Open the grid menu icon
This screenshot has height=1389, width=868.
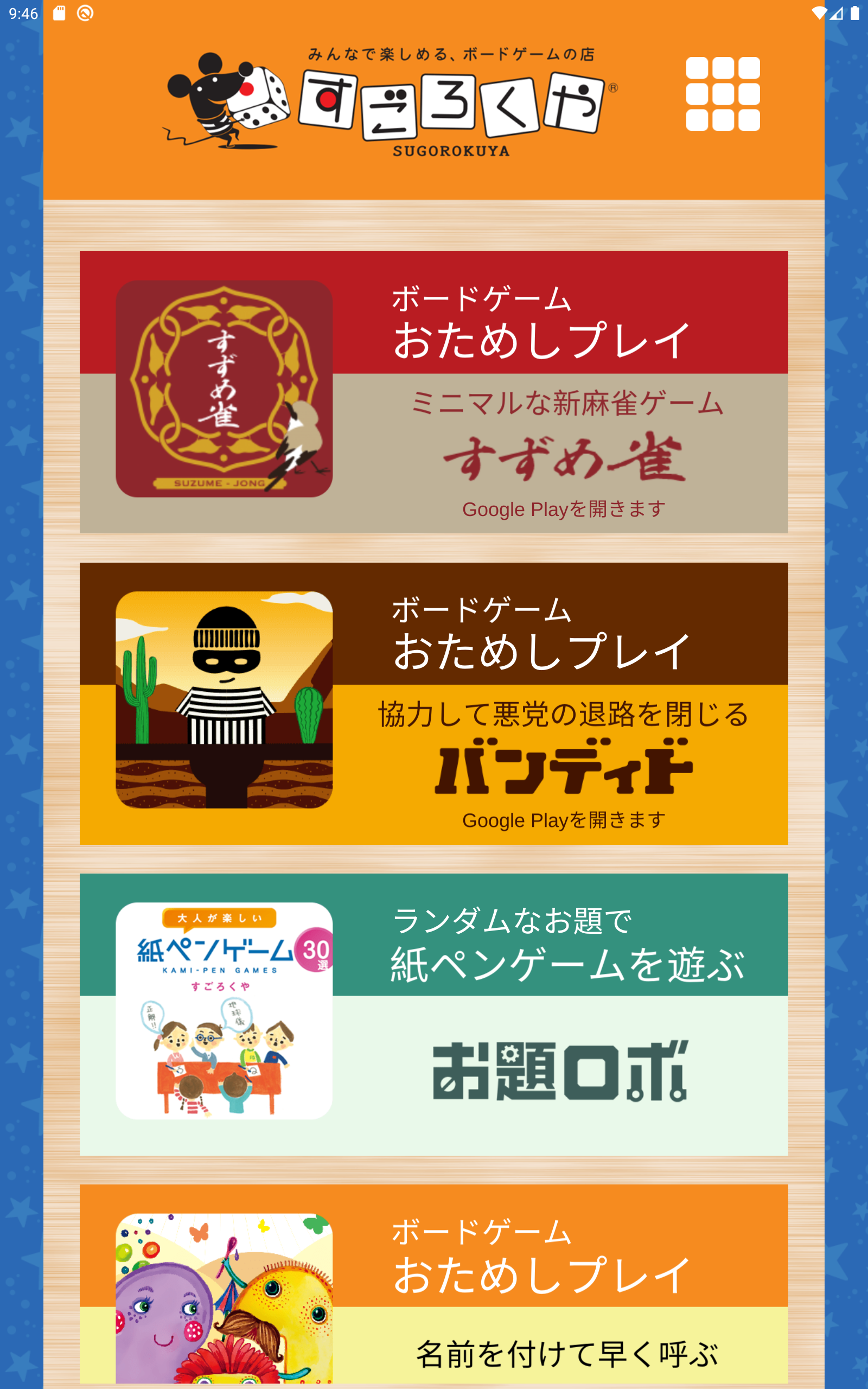pos(722,93)
